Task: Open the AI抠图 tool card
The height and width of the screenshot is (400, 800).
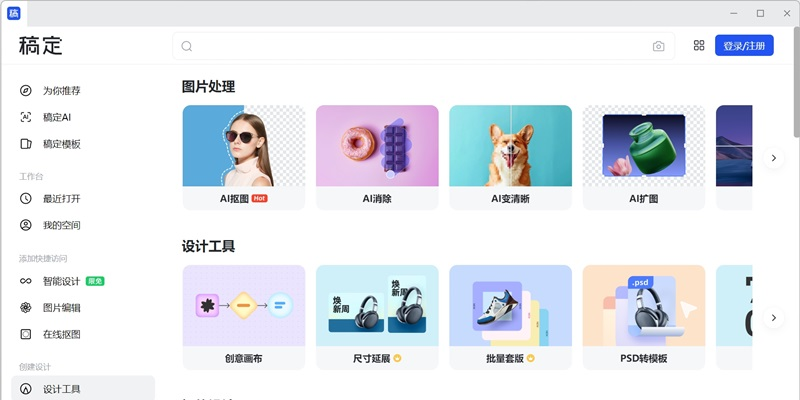Action: (243, 157)
